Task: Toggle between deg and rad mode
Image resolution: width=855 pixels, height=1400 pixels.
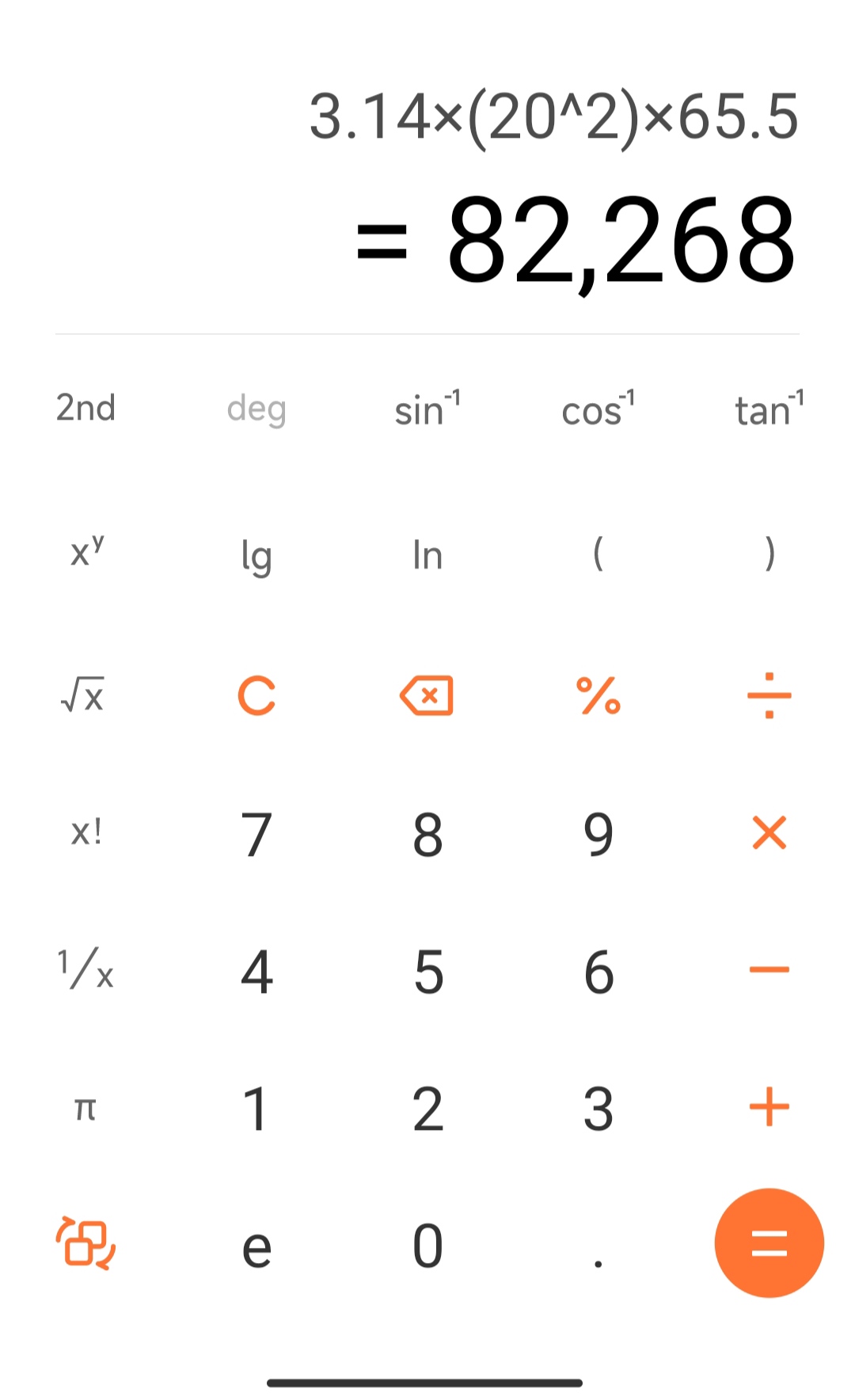Action: [x=256, y=409]
